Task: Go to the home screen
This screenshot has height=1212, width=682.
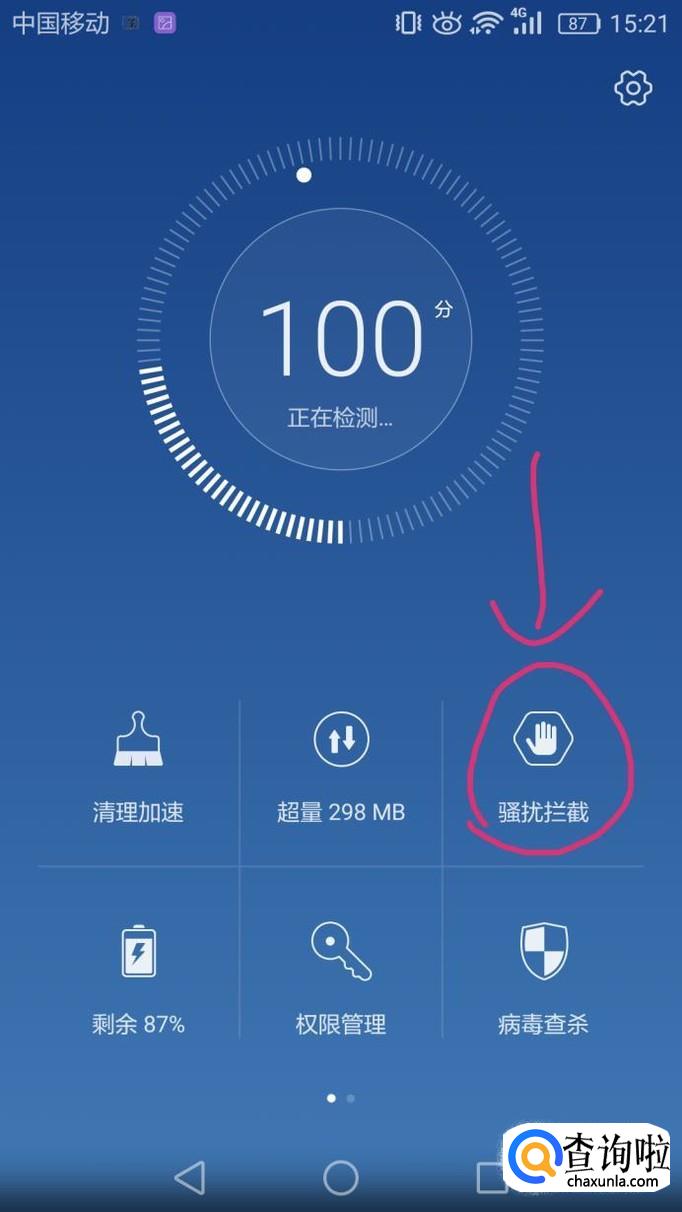Action: (341, 1177)
